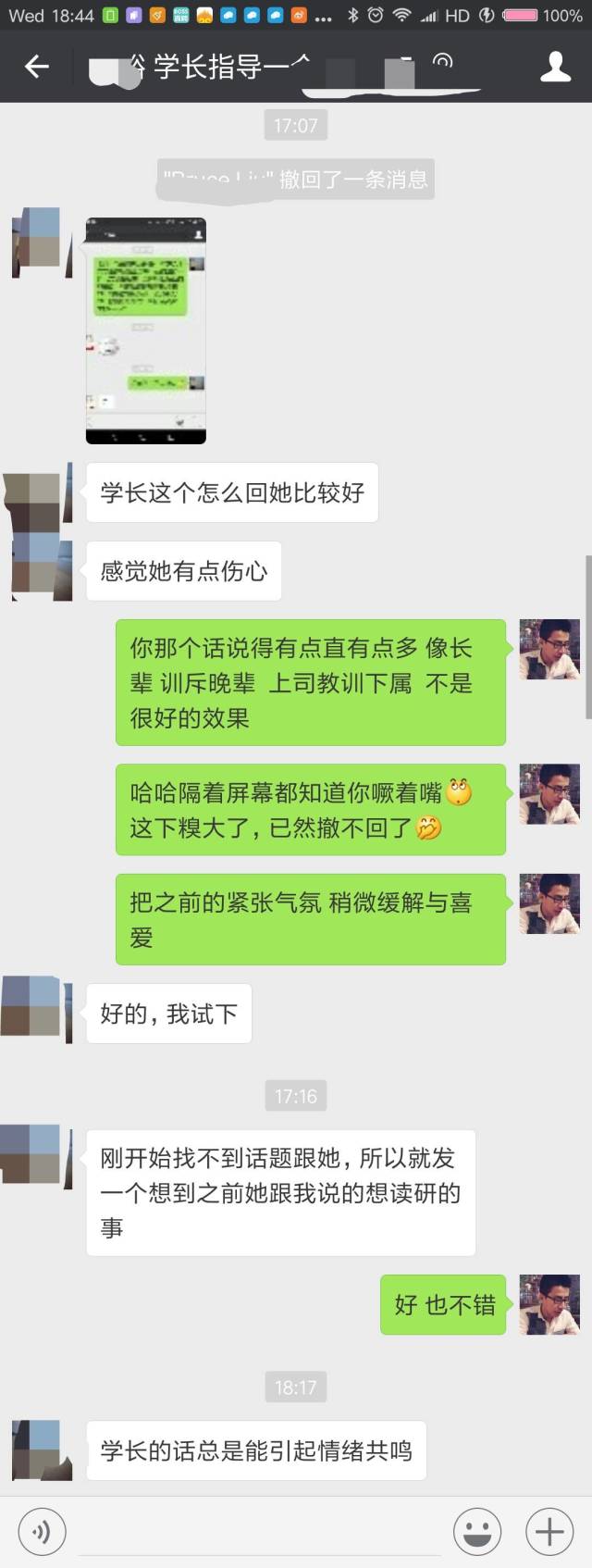Open the shared chat screenshot image
Screen dimensions: 592x1568
point(146,331)
